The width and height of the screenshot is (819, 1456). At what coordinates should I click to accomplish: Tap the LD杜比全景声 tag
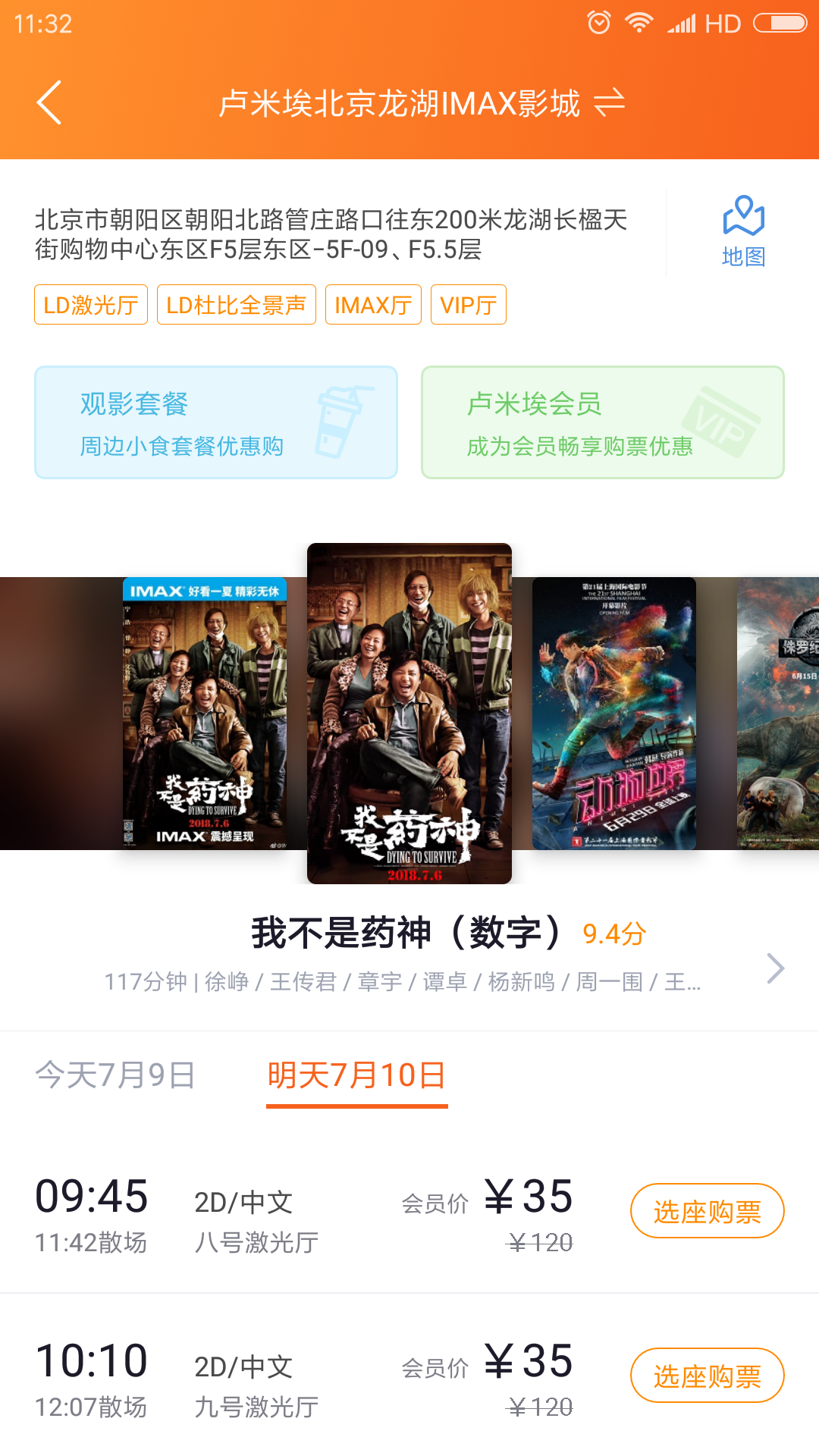pyautogui.click(x=236, y=304)
